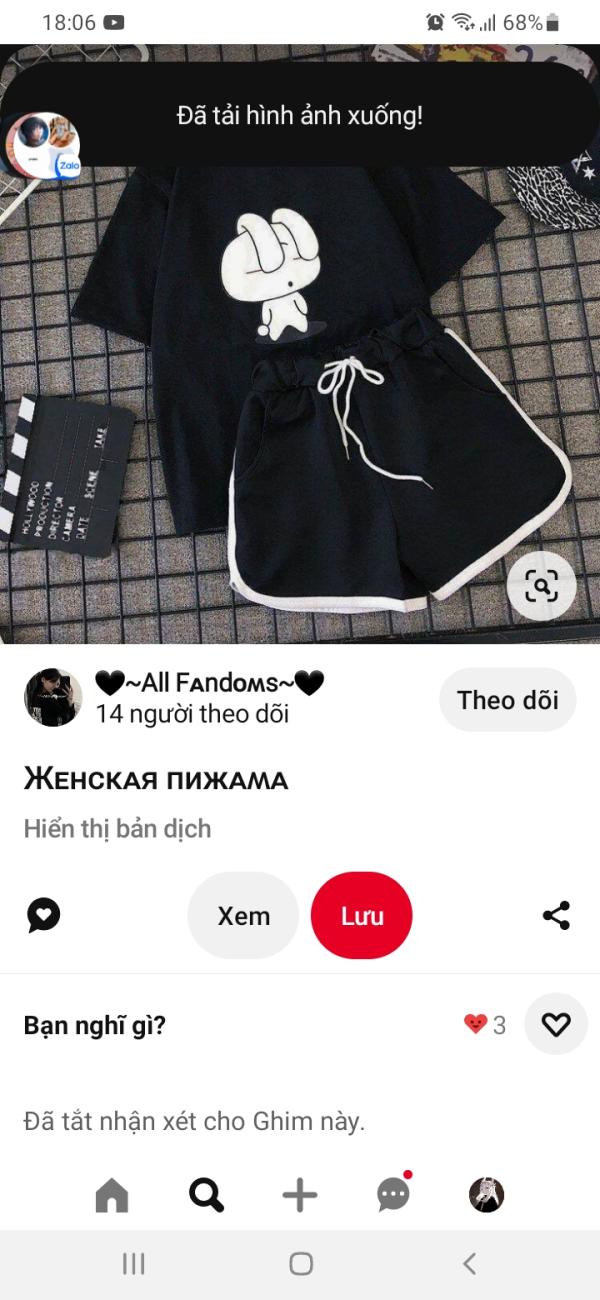This screenshot has width=600, height=1300.
Task: Open visual search lens on the pin image
Action: (x=541, y=586)
